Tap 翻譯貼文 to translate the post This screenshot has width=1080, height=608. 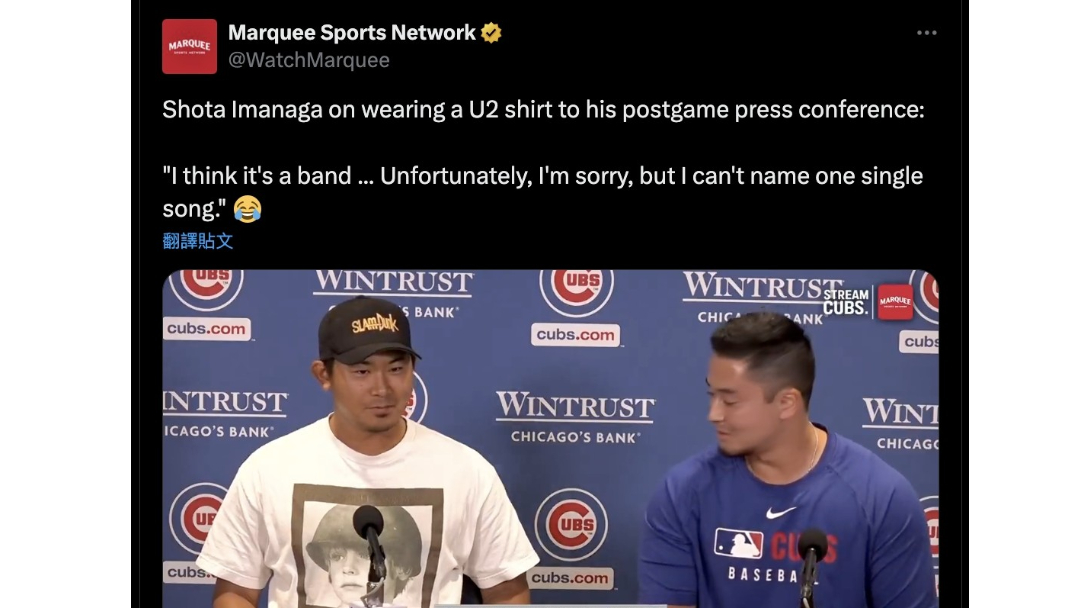point(197,241)
